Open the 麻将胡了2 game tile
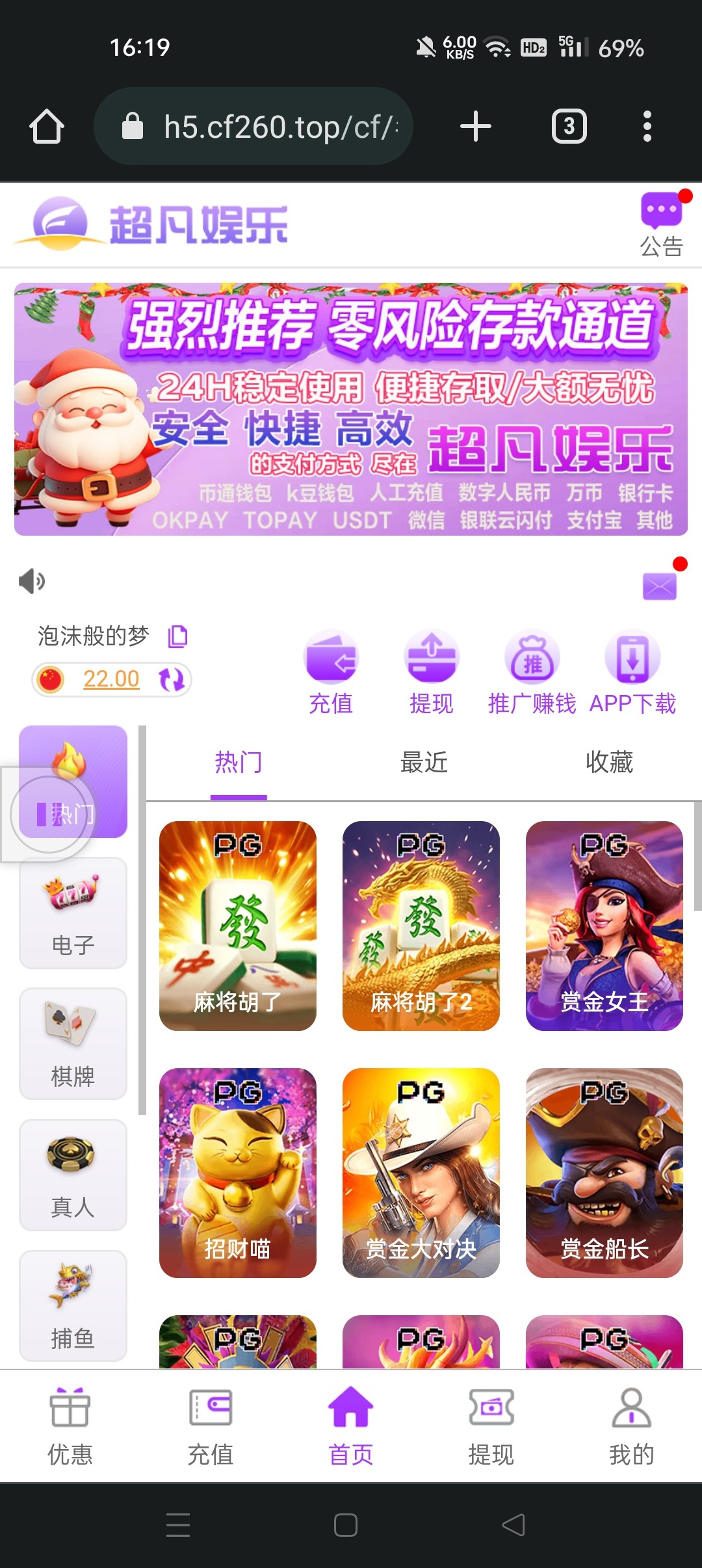702x1568 pixels. (x=421, y=926)
